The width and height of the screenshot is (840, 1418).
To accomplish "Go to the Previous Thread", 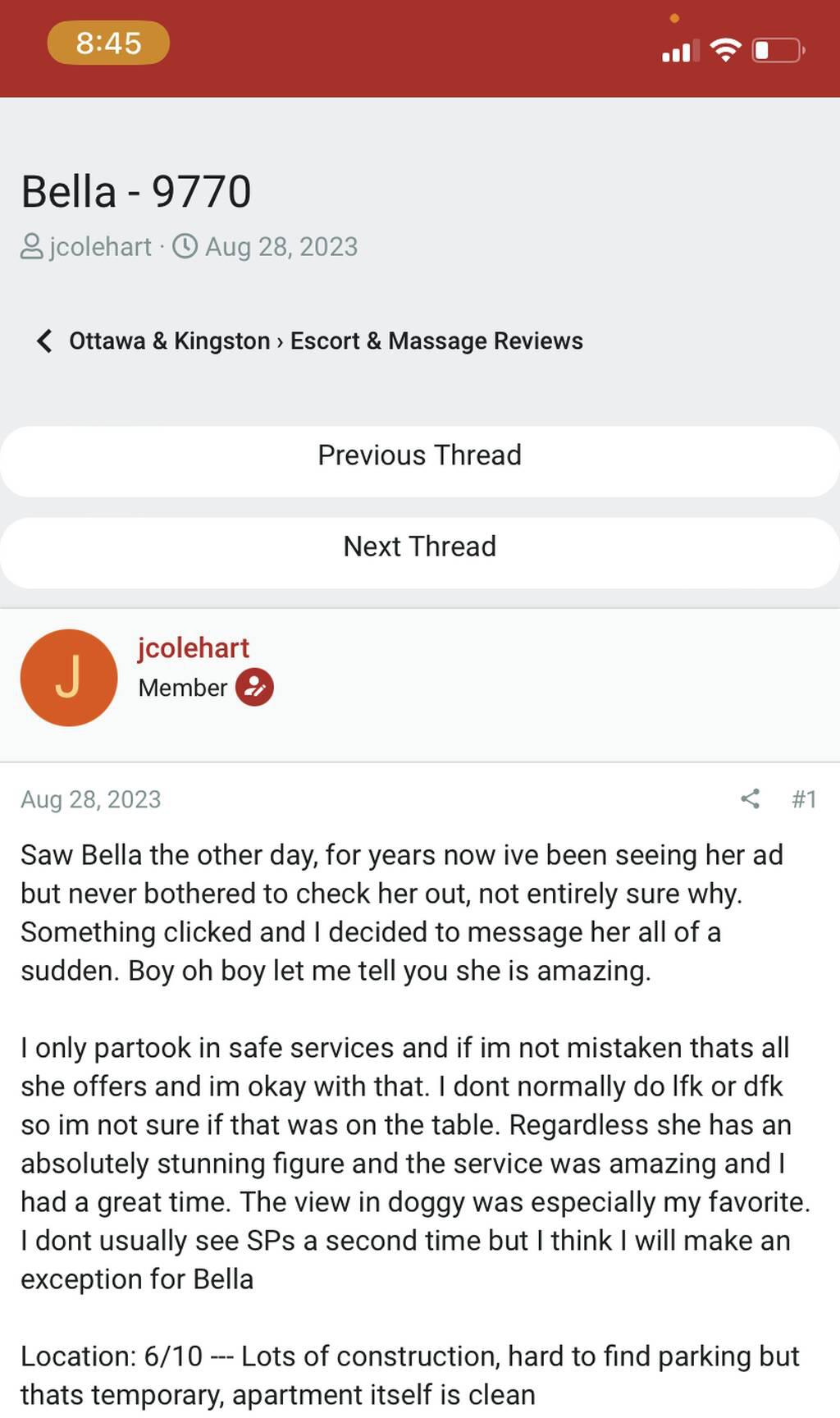I will [419, 455].
